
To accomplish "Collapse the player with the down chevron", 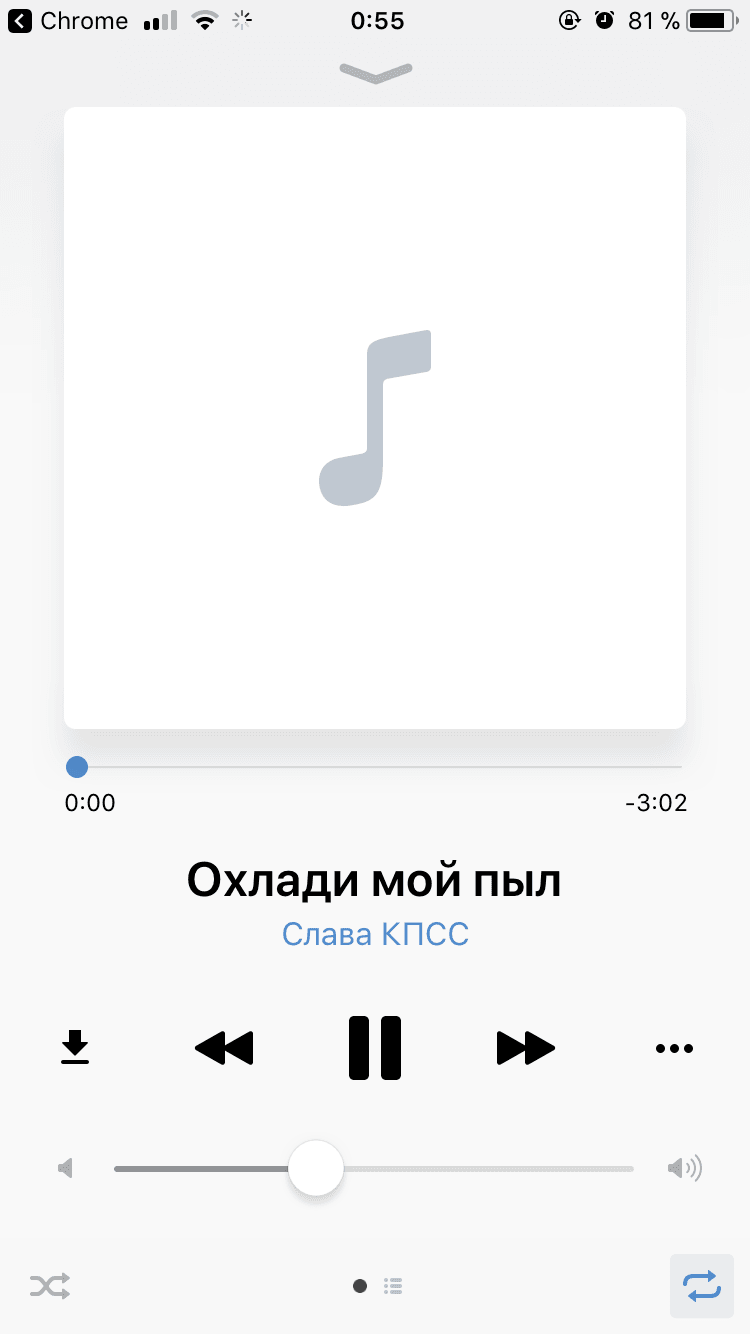I will [375, 72].
